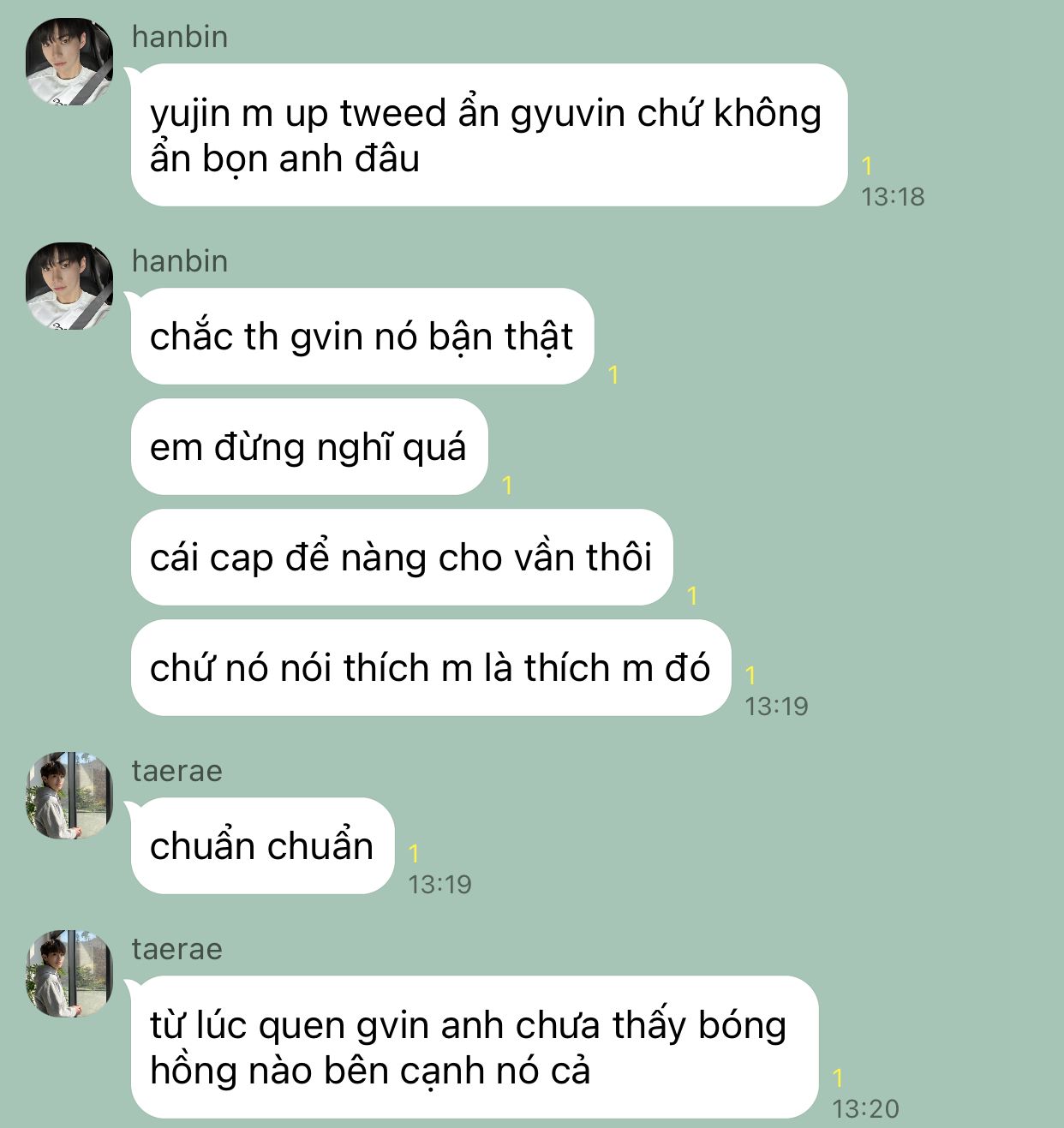Screen dimensions: 1064x1128
Task: Open taerae's avatar beside the 'chuẩn chuẩn' message
Action: tap(69, 796)
